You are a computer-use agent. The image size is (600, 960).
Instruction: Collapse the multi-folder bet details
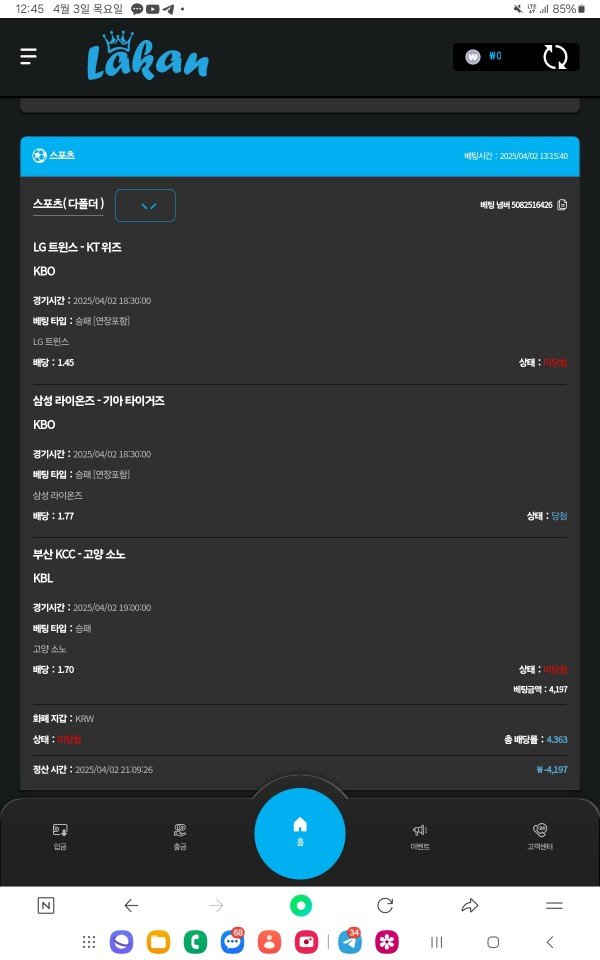point(145,205)
